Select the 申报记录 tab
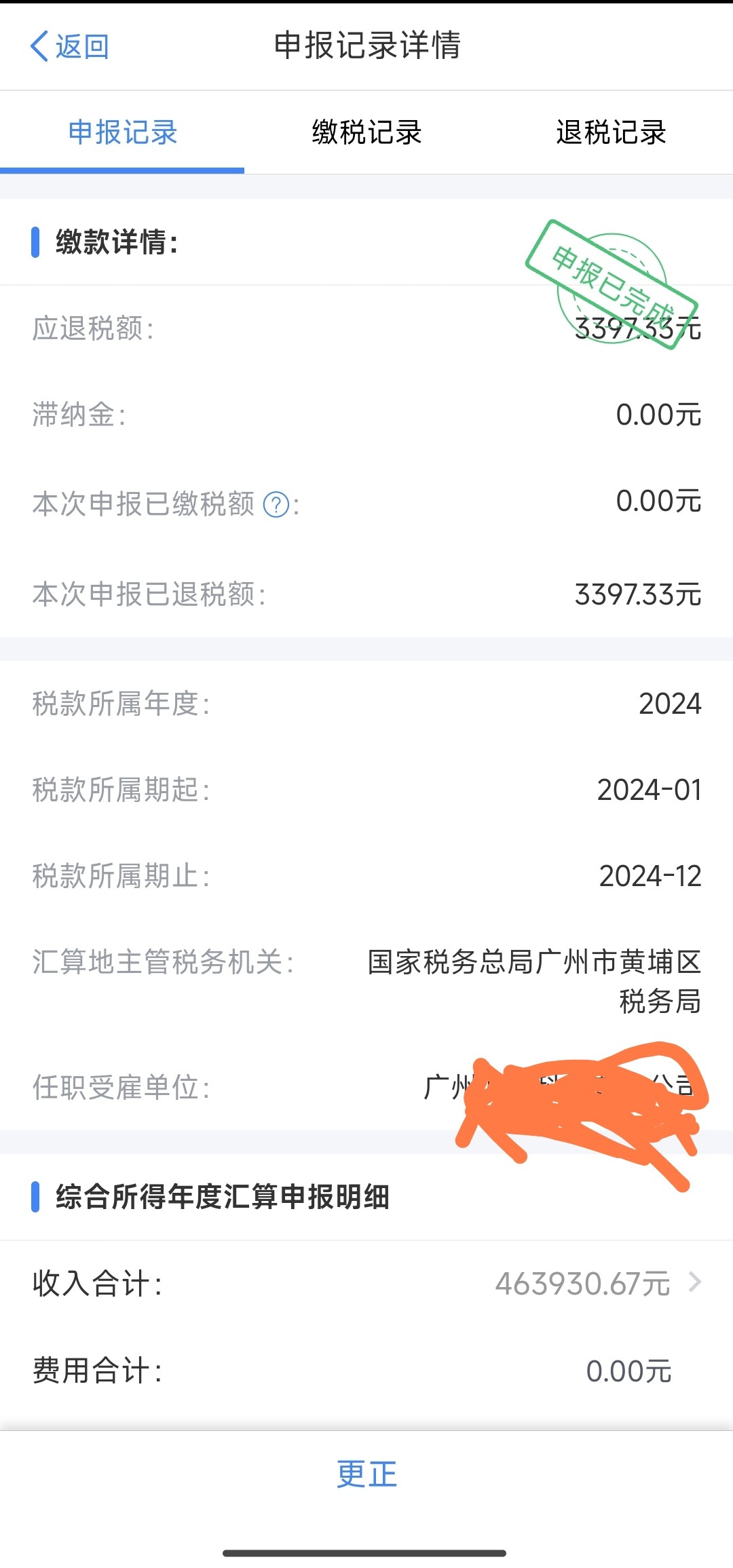Screen dimensions: 733x1568 [x=122, y=132]
